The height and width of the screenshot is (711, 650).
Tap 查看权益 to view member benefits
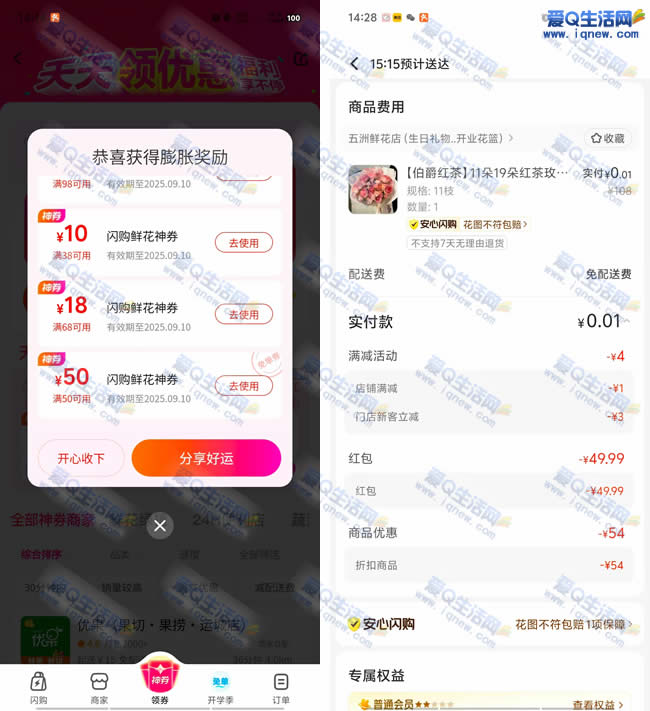point(600,704)
